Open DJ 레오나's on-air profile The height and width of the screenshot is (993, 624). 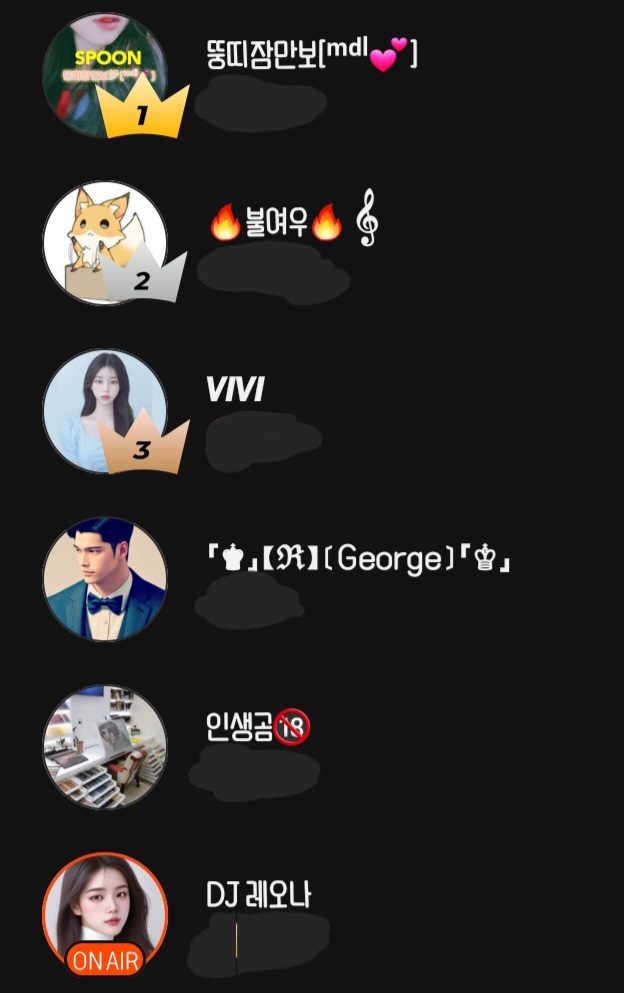point(105,915)
